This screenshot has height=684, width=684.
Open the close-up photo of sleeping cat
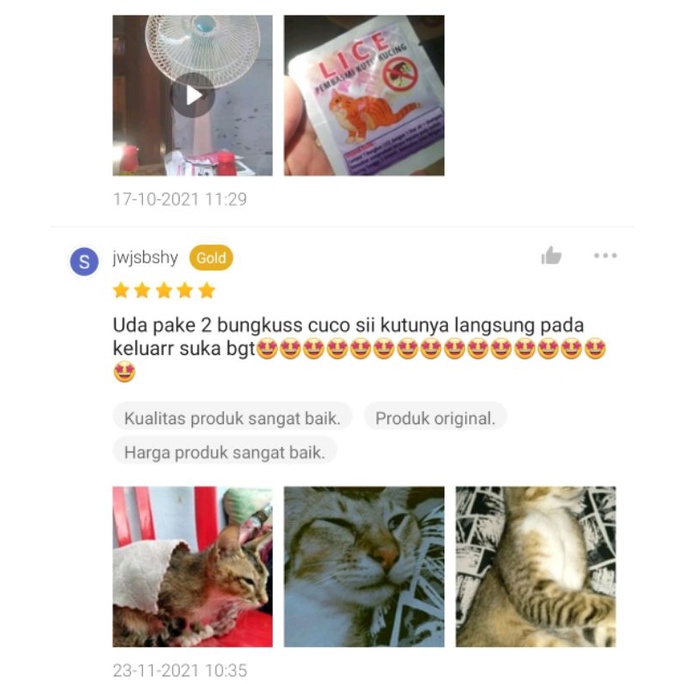(364, 566)
